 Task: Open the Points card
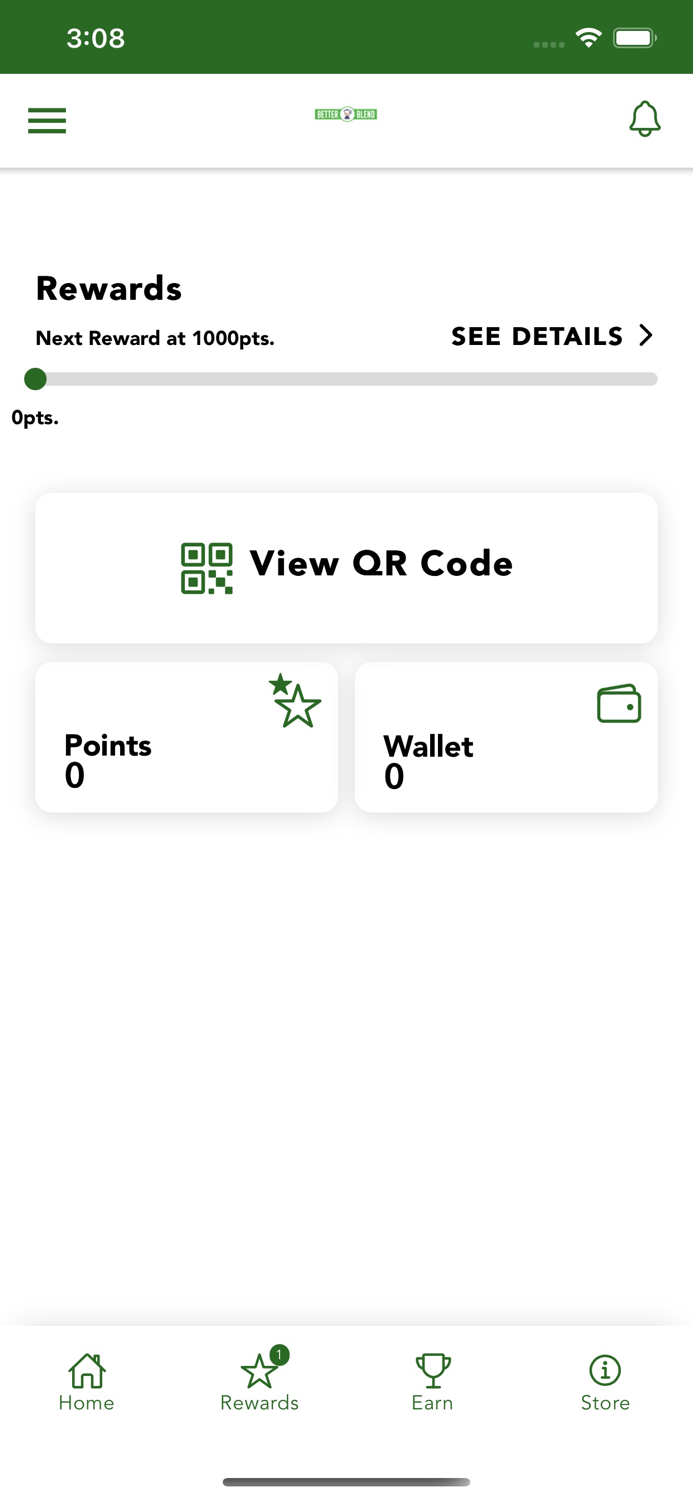[186, 737]
